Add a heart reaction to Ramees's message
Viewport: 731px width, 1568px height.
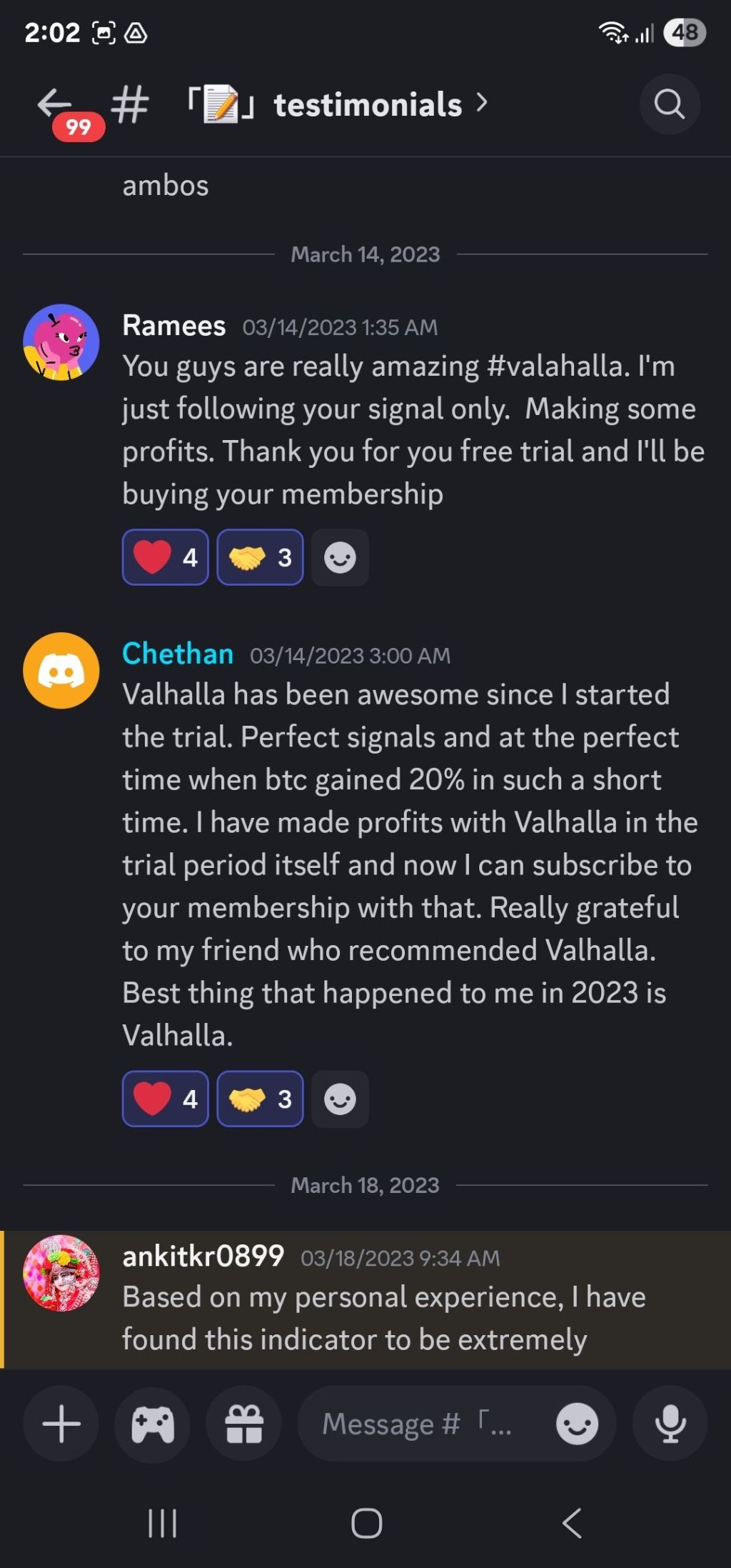tap(166, 557)
